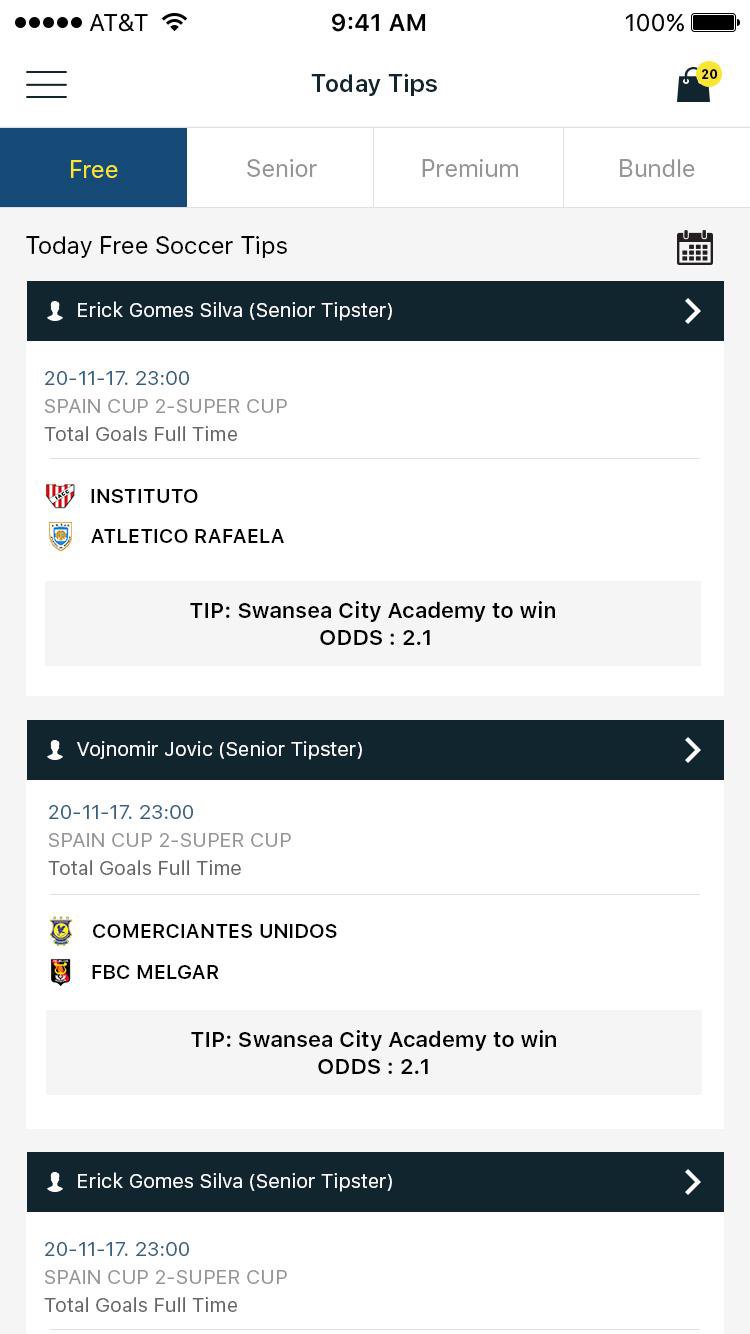The height and width of the screenshot is (1334, 750).
Task: Switch to the Premium tab
Action: pos(469,168)
